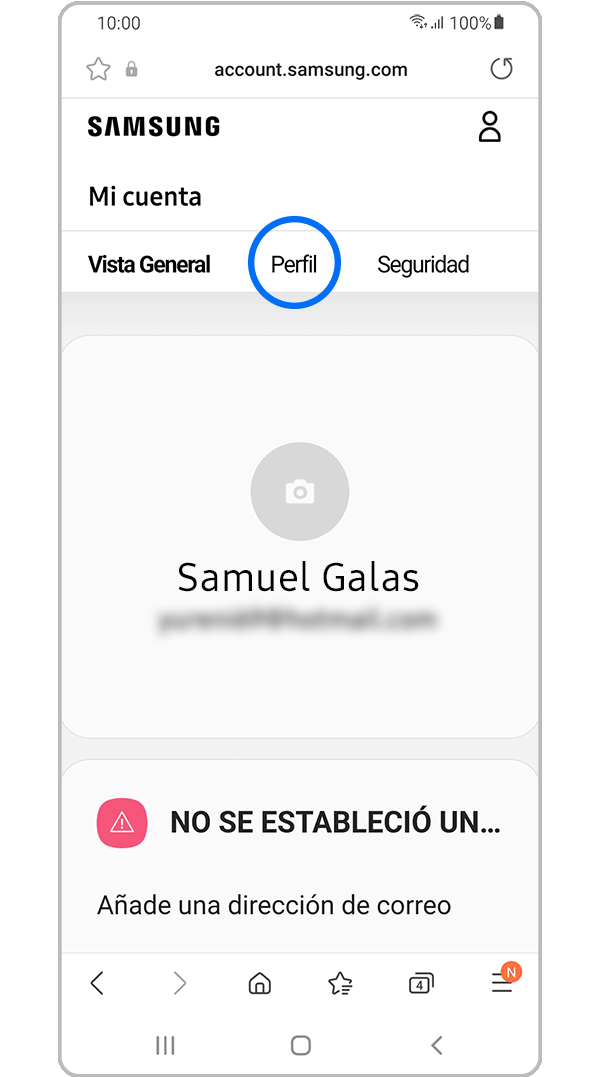This screenshot has height=1077, width=600.
Task: Open the account profile icon
Action: (x=489, y=128)
